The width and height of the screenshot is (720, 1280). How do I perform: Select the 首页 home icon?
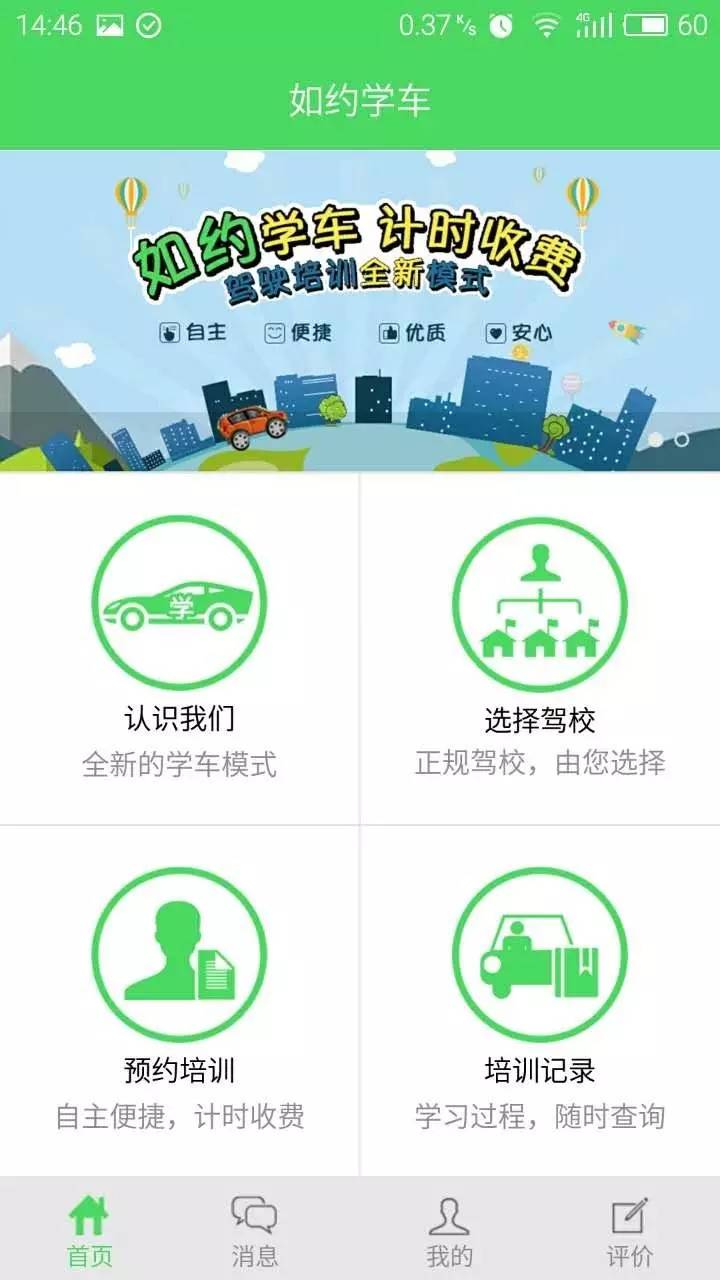click(87, 1215)
